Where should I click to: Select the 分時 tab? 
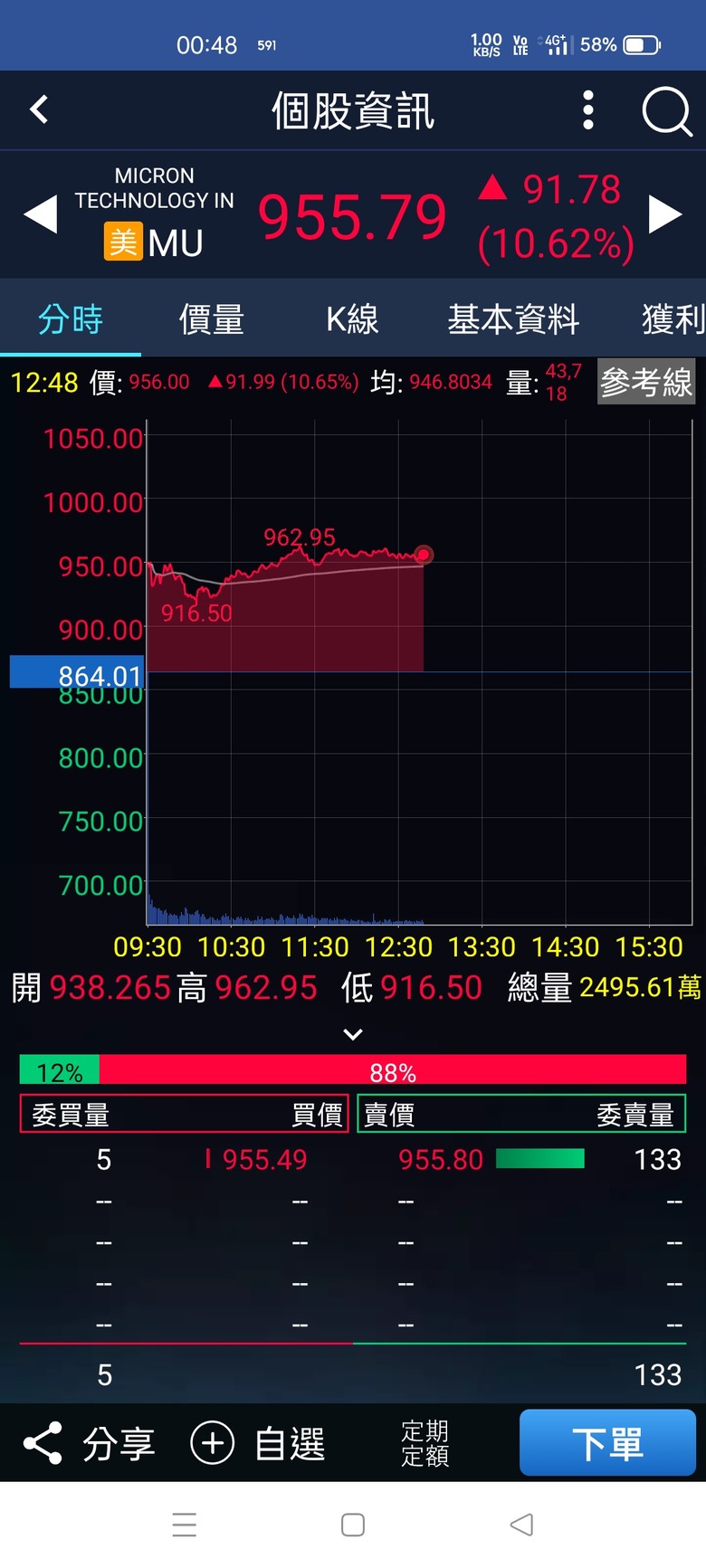click(71, 319)
